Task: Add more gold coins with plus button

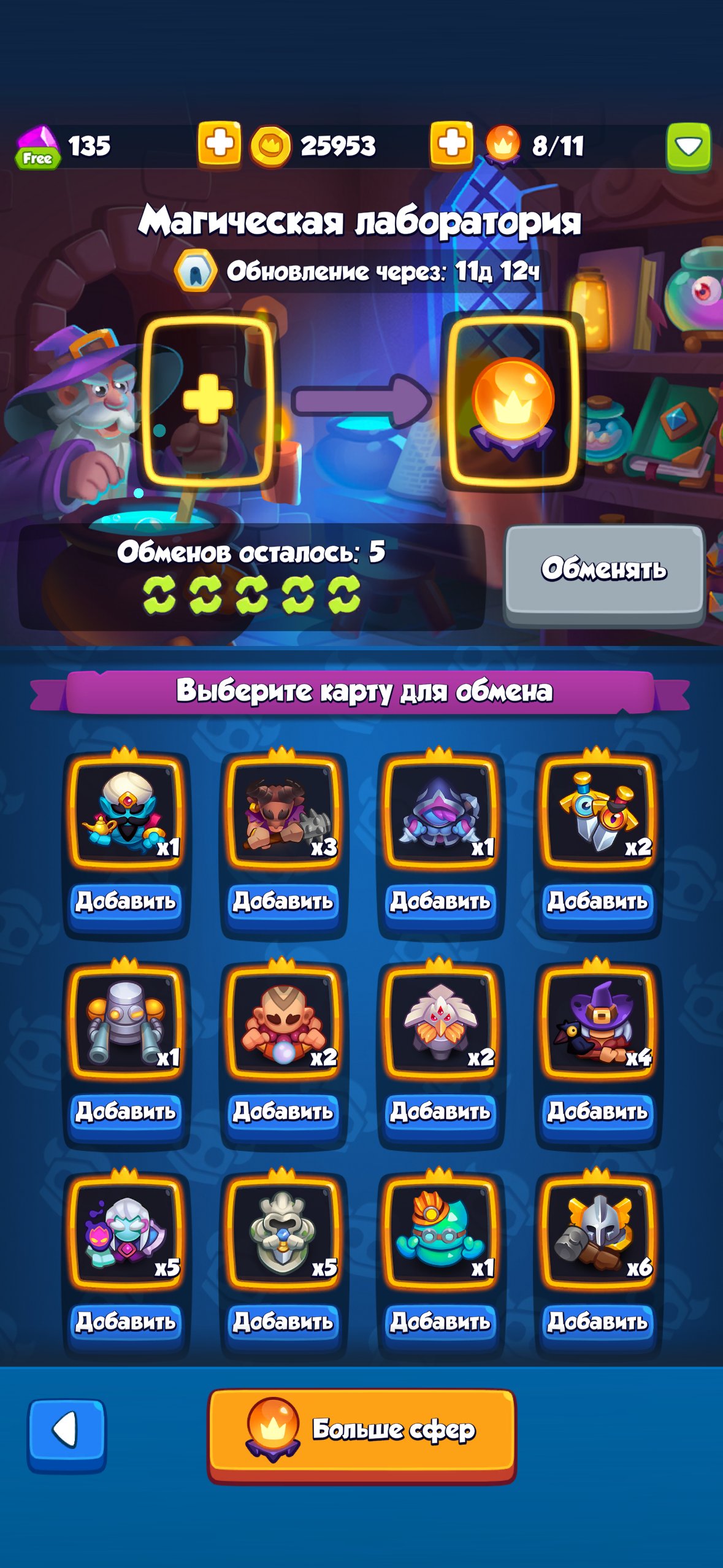Action: click(x=451, y=145)
